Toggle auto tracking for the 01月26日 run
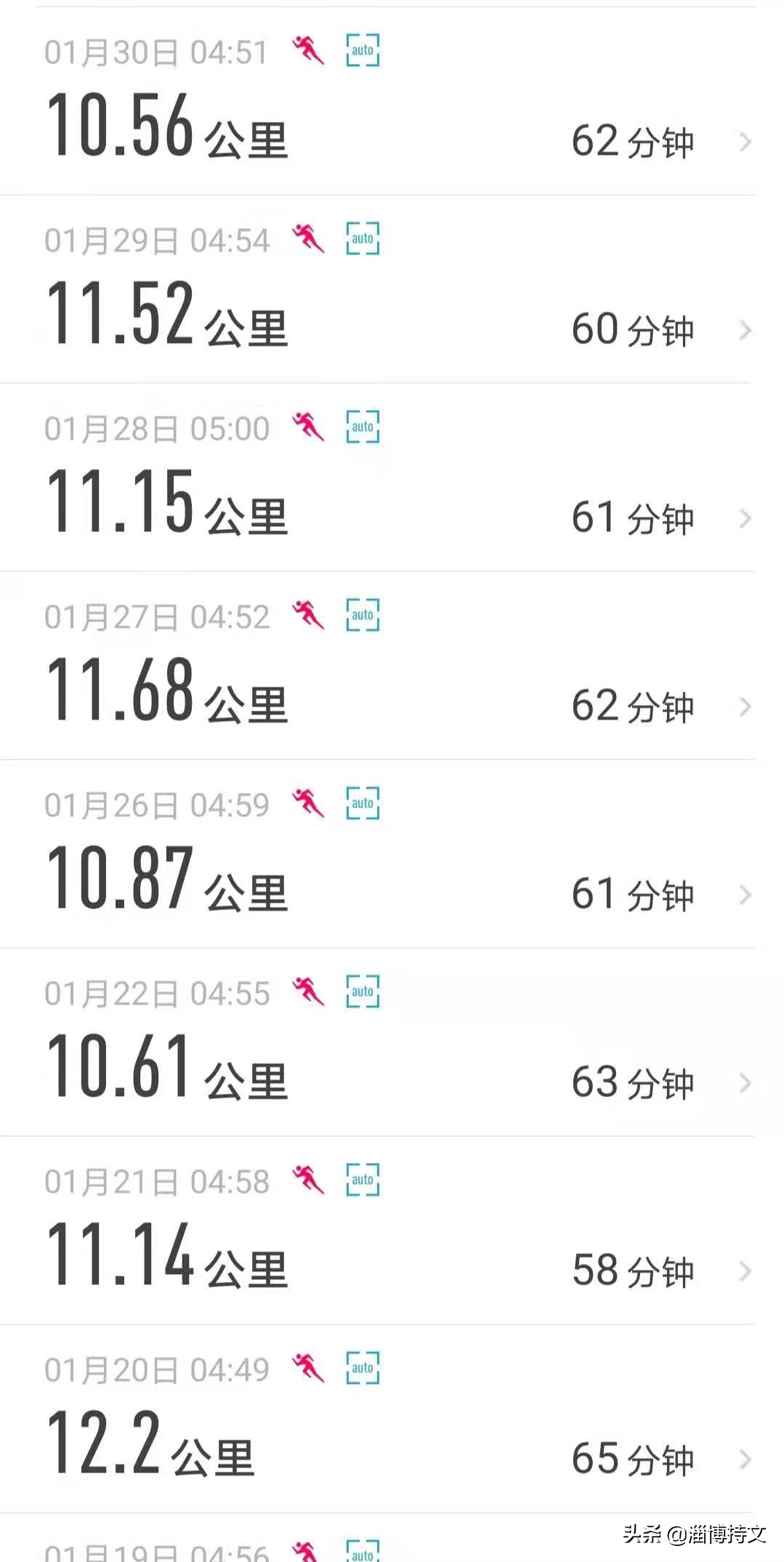784x1562 pixels. 362,803
